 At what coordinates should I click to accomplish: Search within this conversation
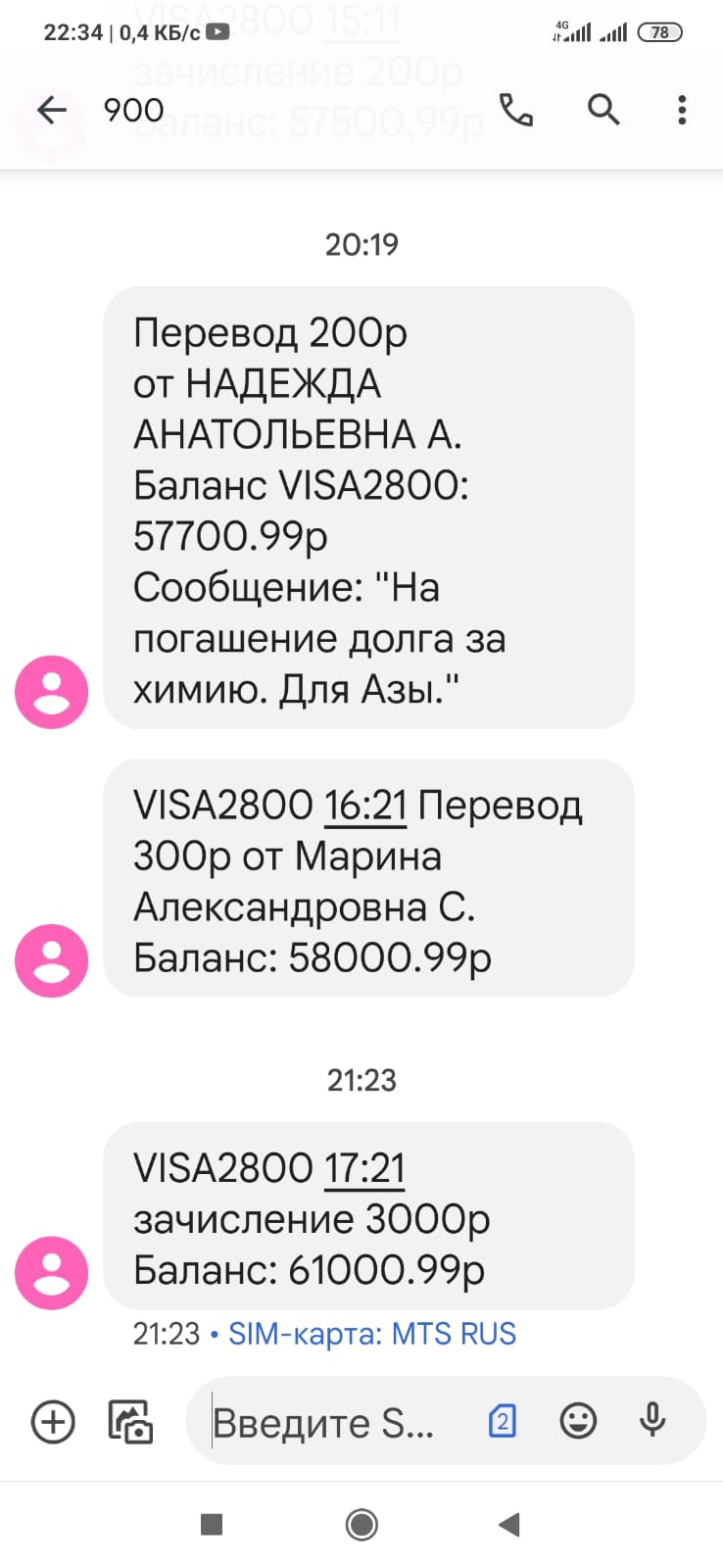pos(603,110)
